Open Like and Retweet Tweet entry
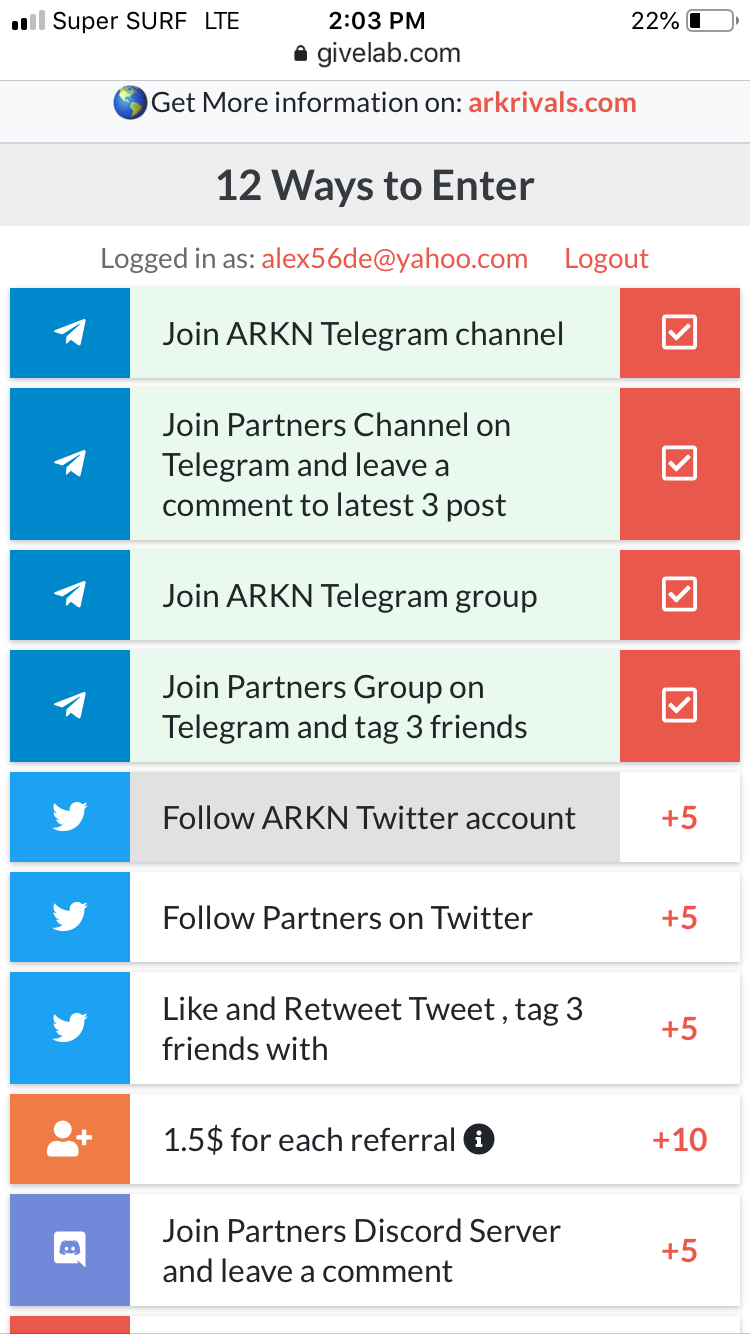Screen dimensions: 750x1334 point(372,1029)
